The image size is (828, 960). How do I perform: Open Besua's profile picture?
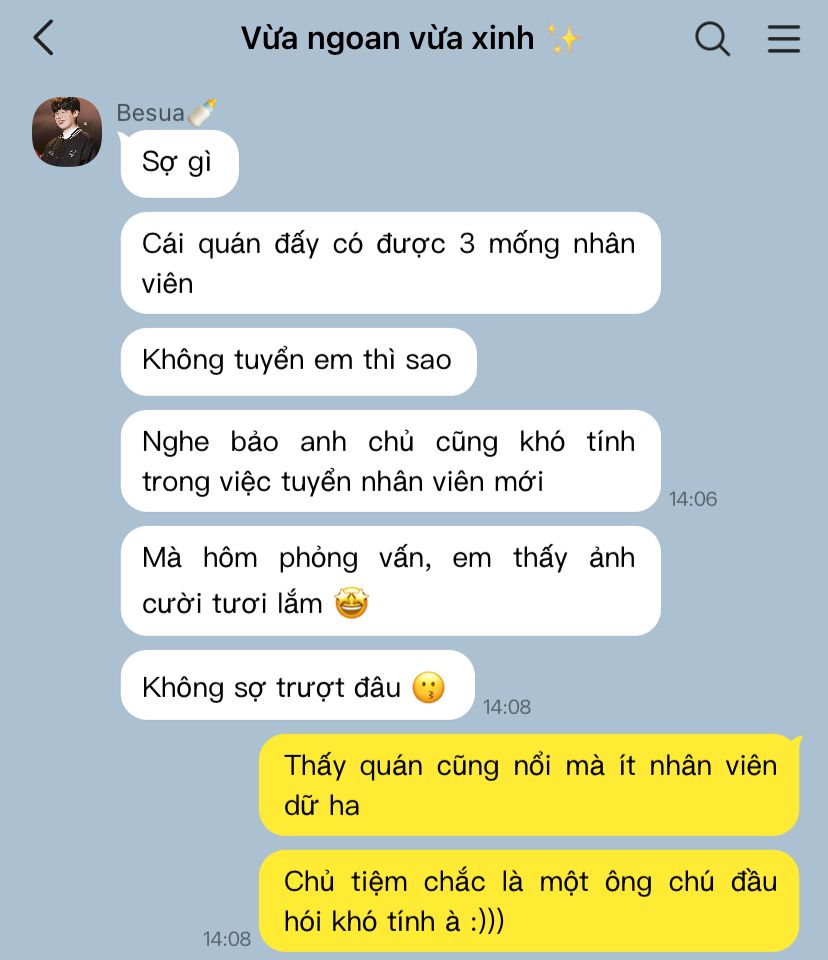(67, 131)
